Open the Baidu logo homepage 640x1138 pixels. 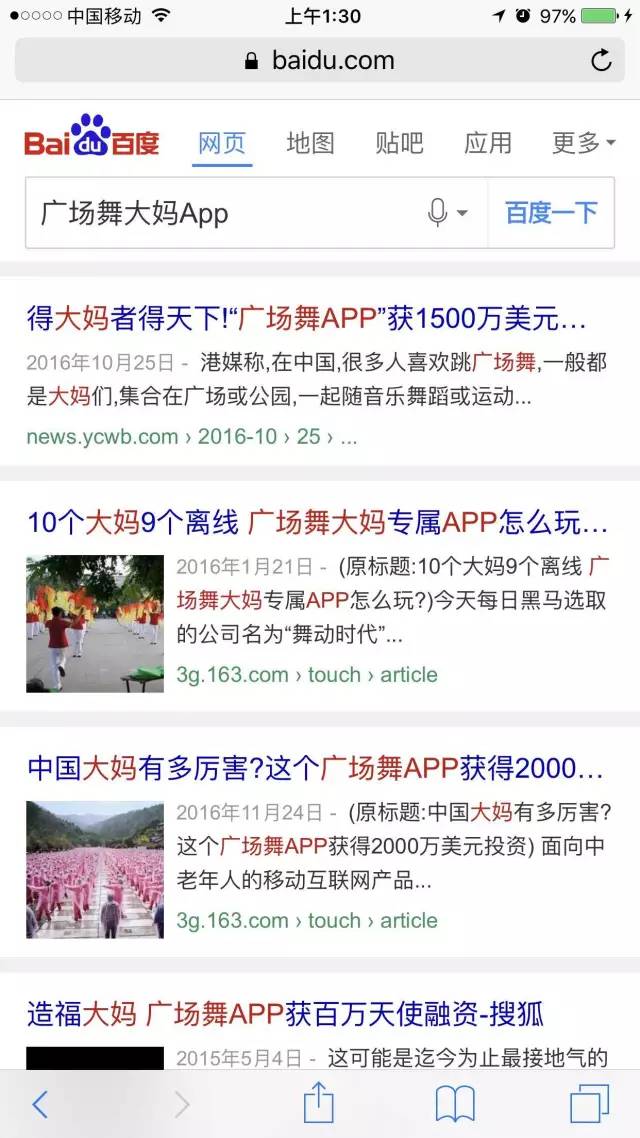[x=92, y=139]
